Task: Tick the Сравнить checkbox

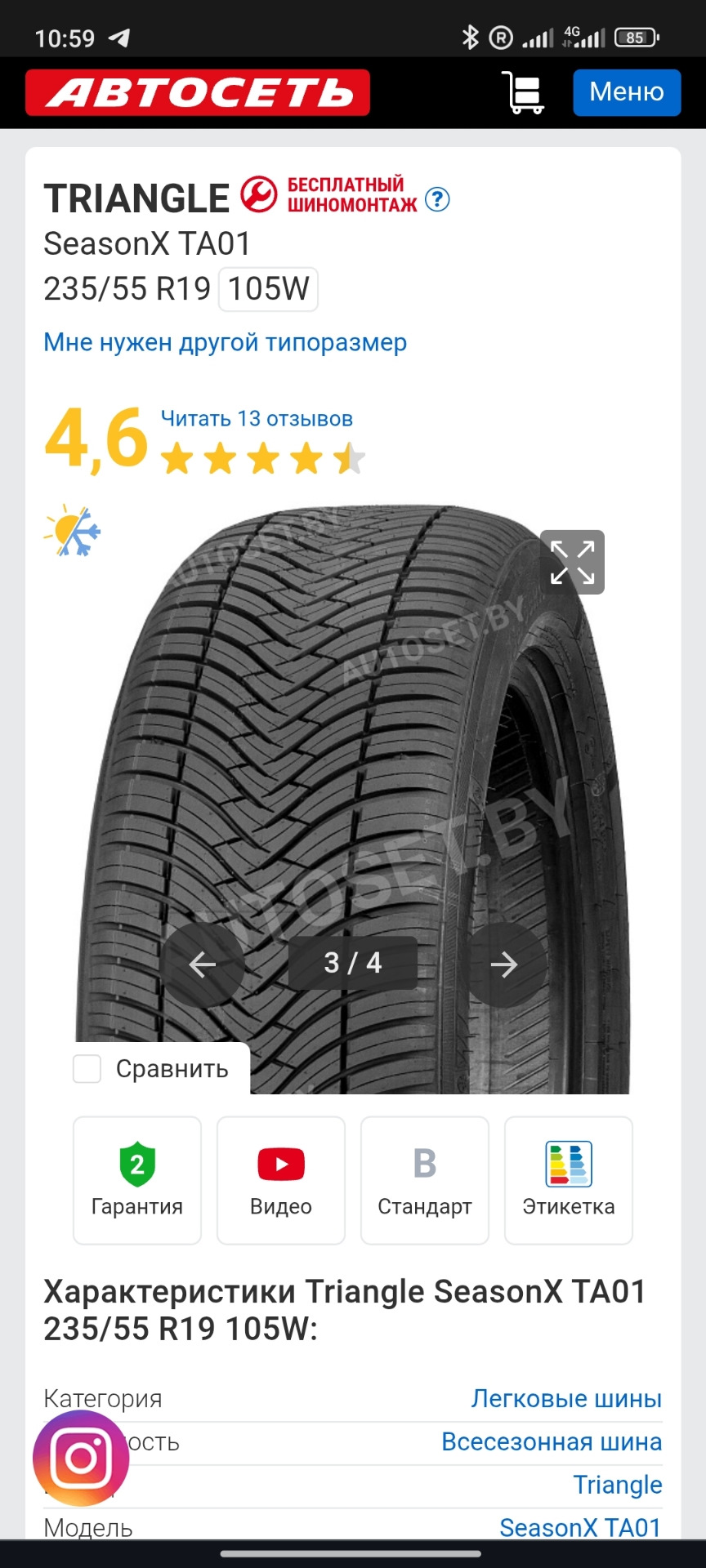Action: [x=87, y=1069]
